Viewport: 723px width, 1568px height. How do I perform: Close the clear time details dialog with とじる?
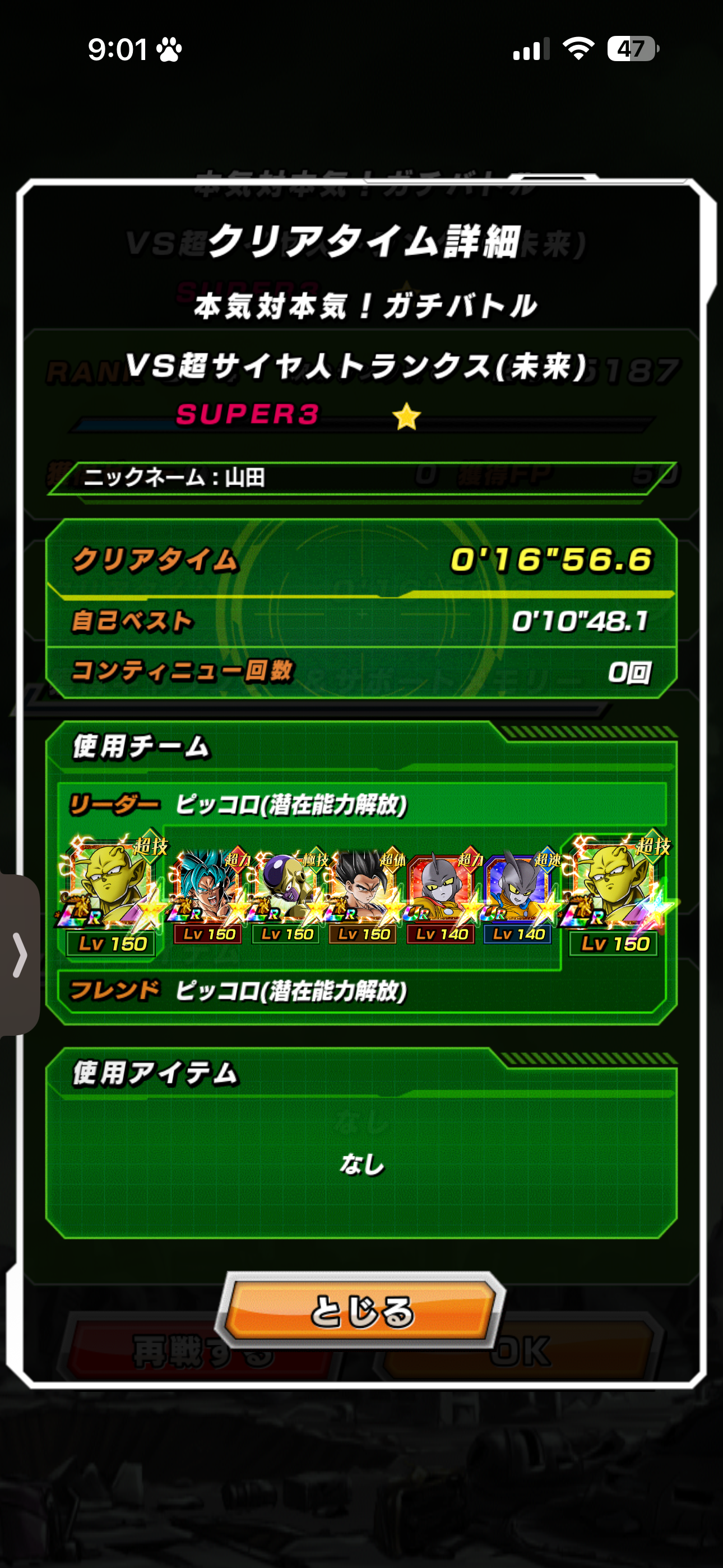[361, 1311]
